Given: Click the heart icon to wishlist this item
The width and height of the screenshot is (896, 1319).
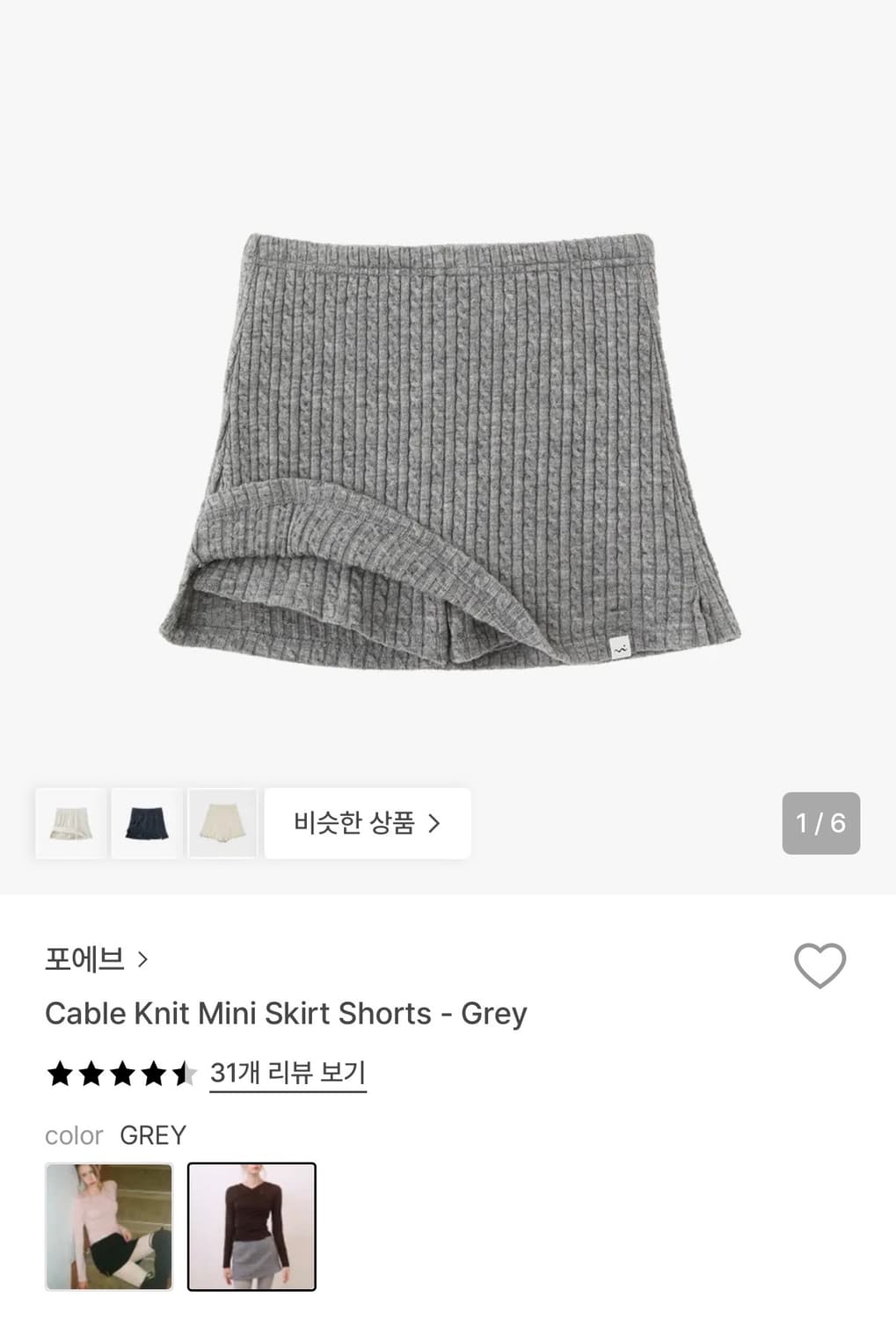Looking at the screenshot, I should click(820, 964).
